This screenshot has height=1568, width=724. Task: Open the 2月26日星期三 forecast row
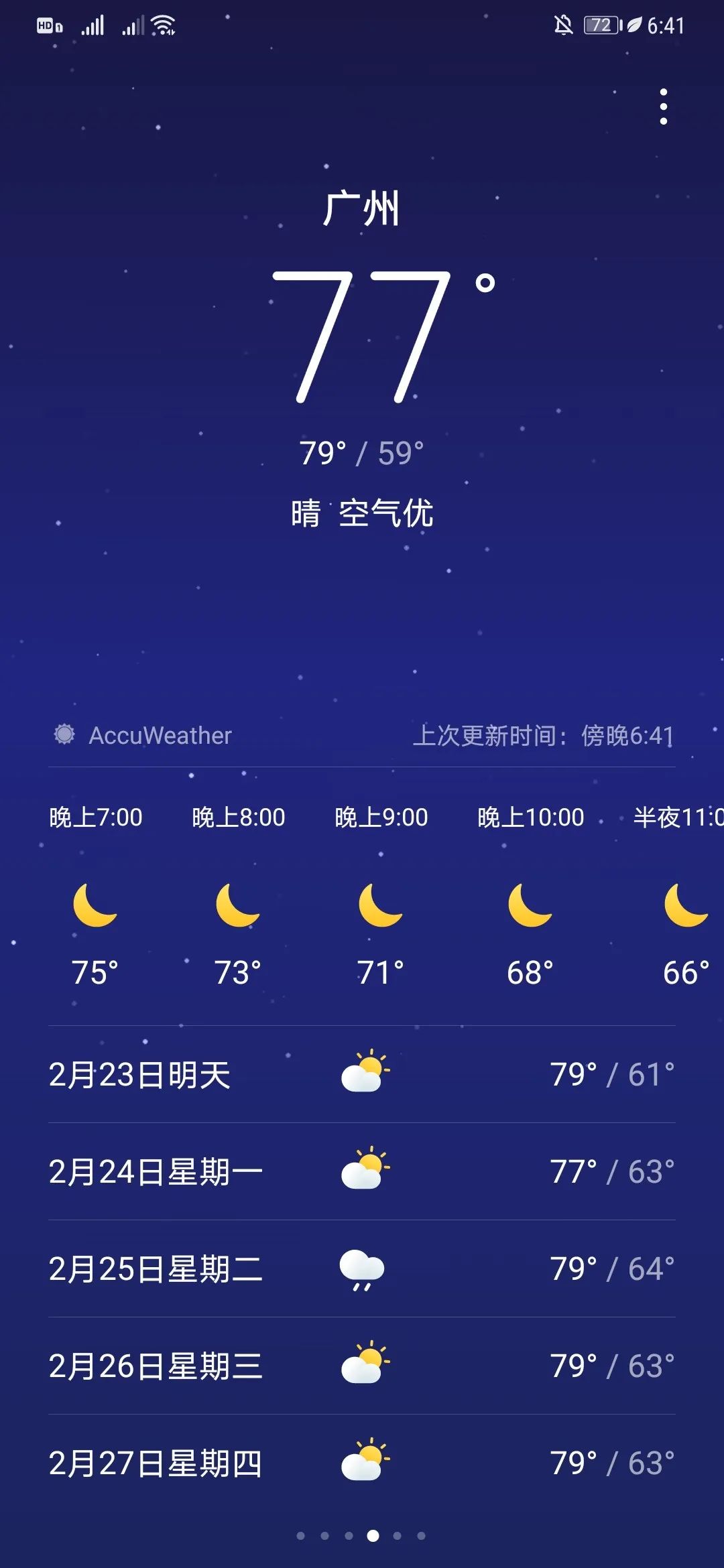coord(362,1366)
